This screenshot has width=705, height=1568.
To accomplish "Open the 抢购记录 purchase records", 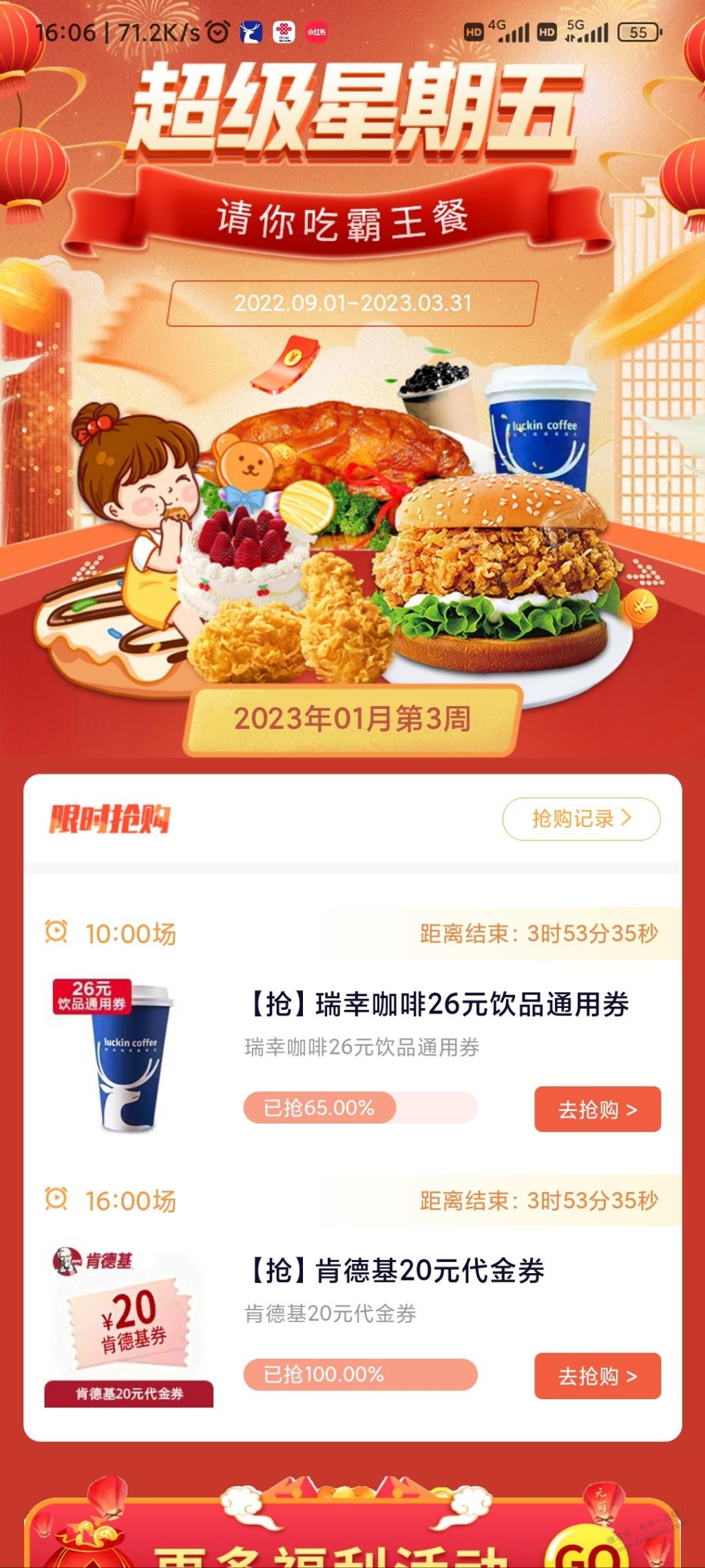I will coord(581,818).
